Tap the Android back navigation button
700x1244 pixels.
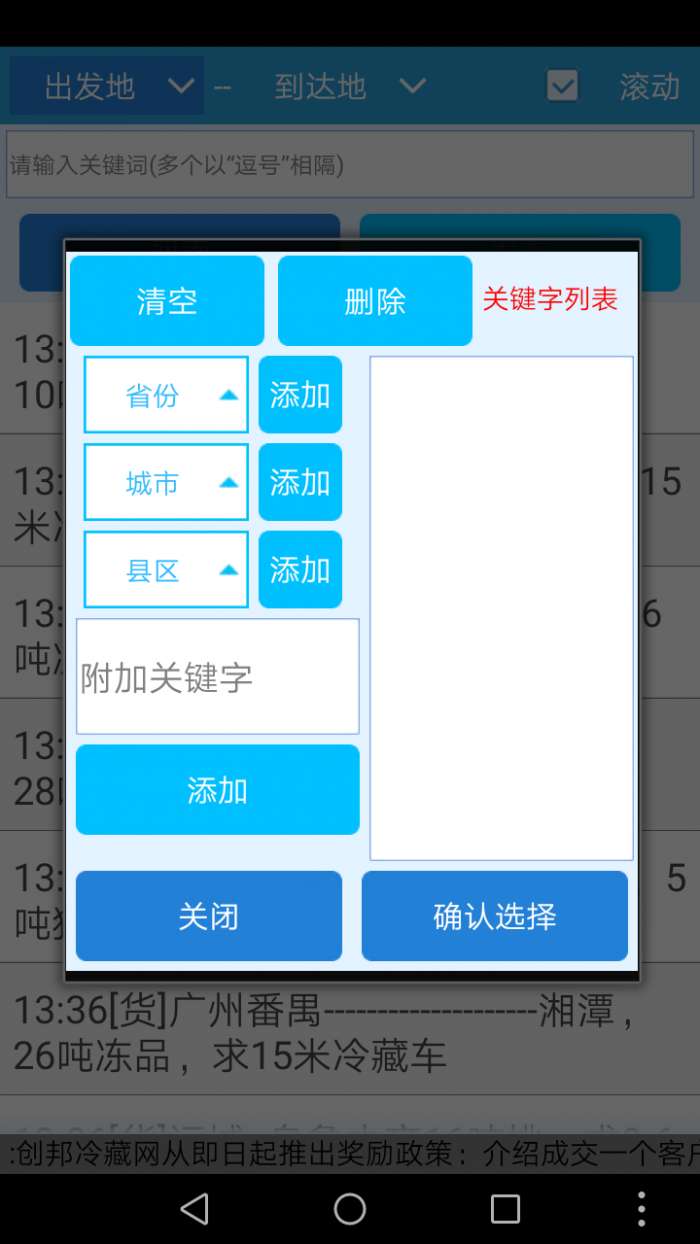195,1209
